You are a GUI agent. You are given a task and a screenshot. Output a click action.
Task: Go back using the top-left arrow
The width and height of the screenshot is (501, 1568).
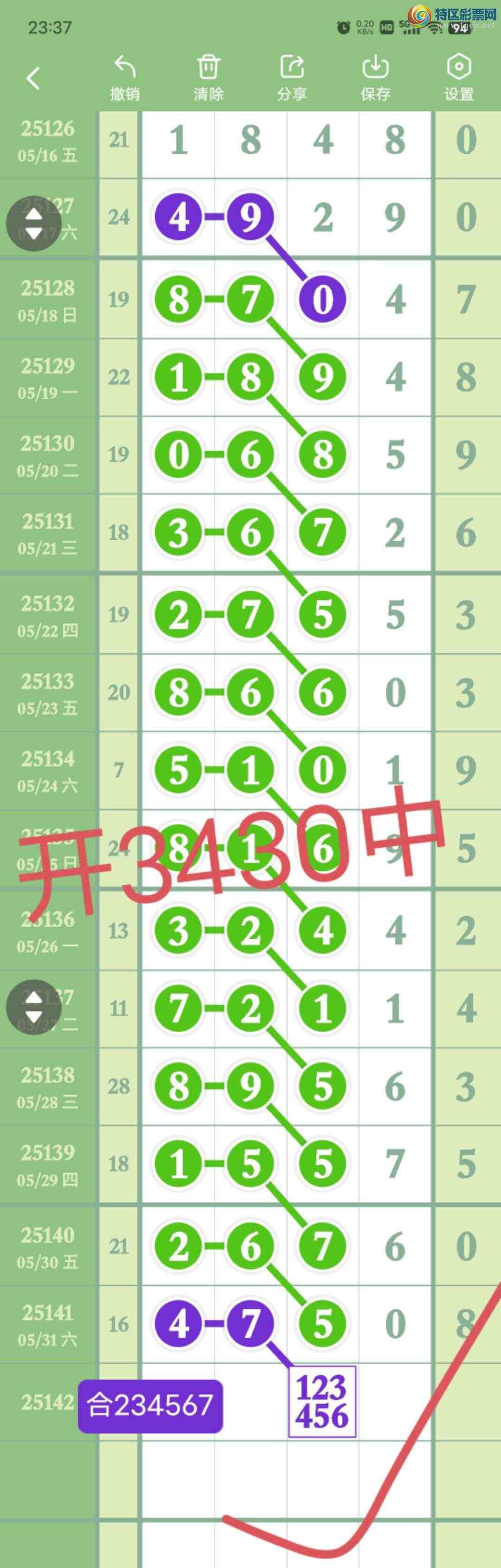[33, 78]
